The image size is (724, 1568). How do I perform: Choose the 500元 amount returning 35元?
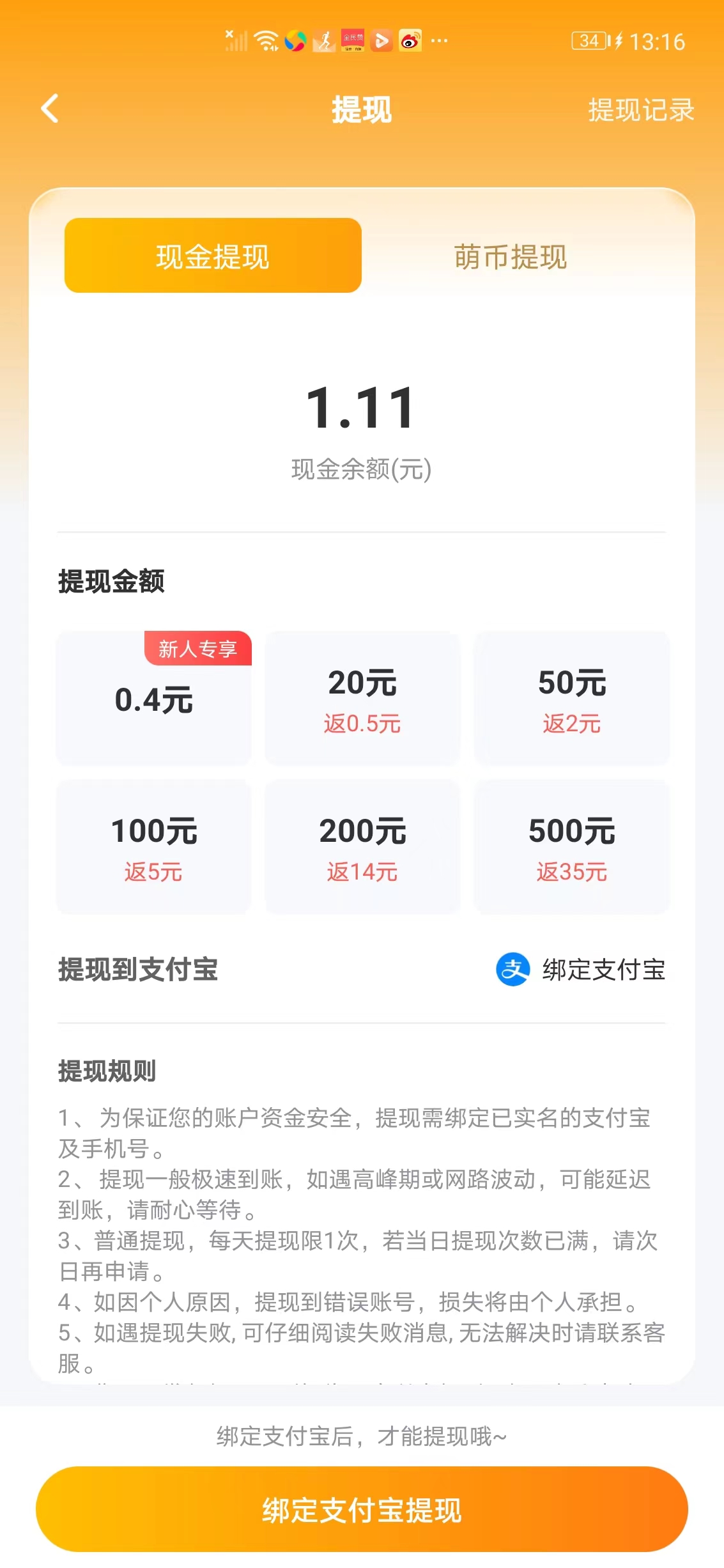click(572, 847)
